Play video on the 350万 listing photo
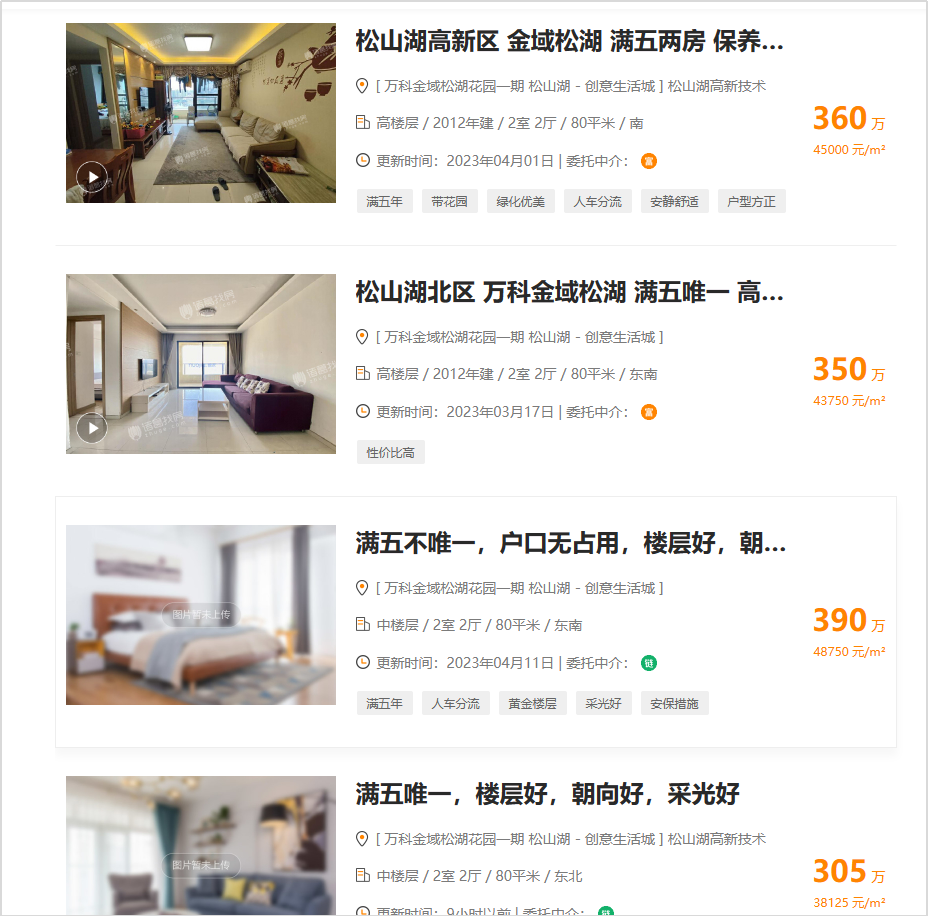 [92, 428]
